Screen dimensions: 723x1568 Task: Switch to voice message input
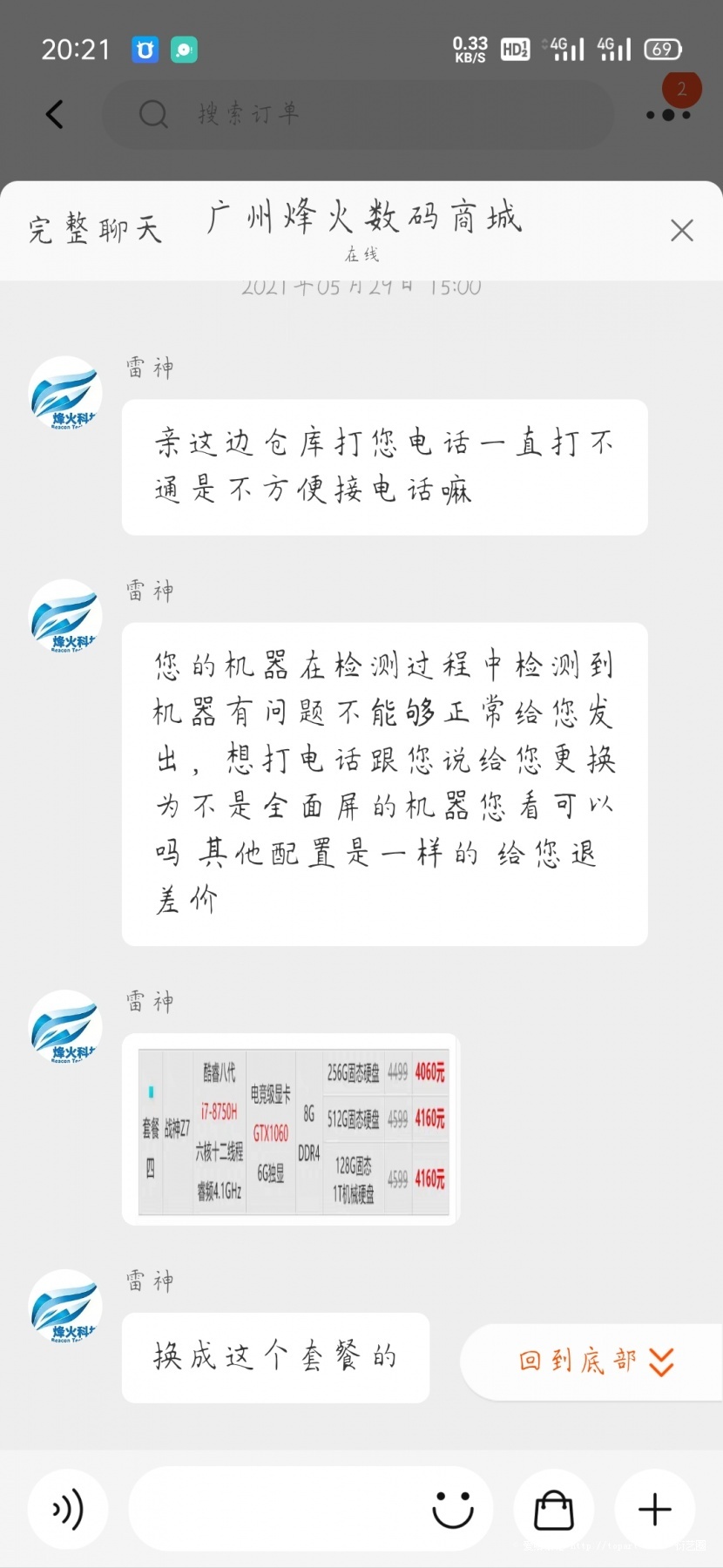click(x=68, y=1509)
